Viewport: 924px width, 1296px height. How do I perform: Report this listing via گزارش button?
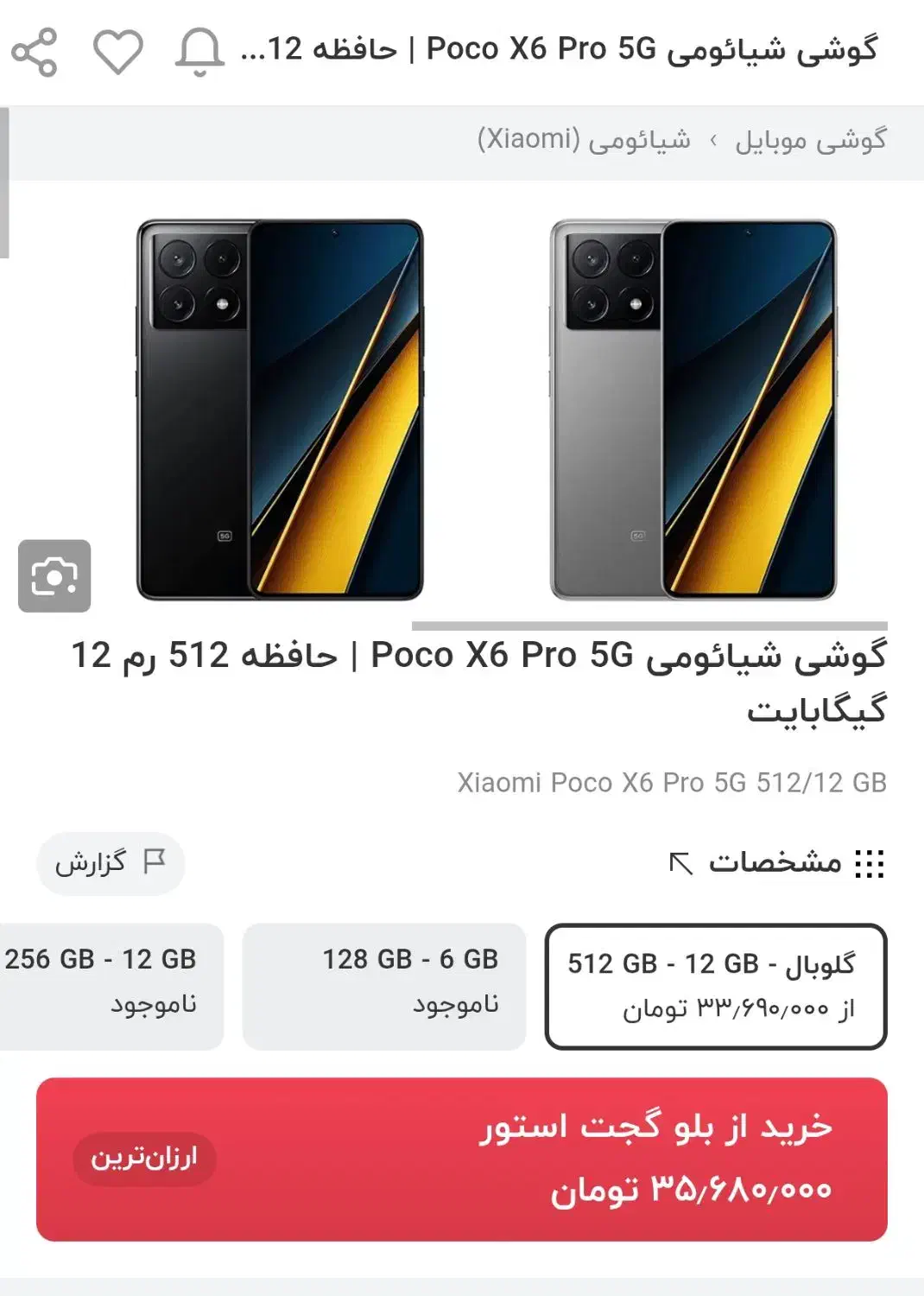click(111, 863)
